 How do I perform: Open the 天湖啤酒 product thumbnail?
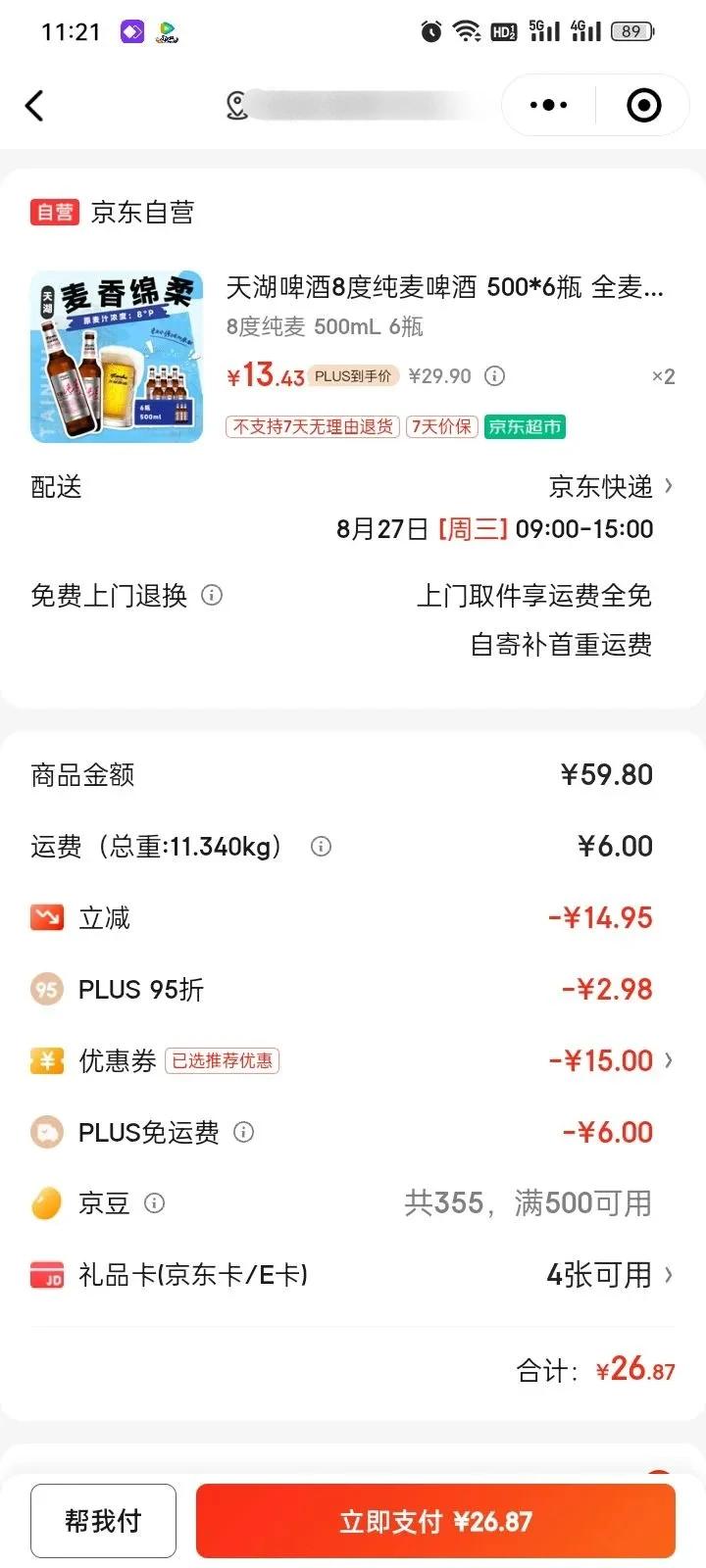tap(117, 357)
